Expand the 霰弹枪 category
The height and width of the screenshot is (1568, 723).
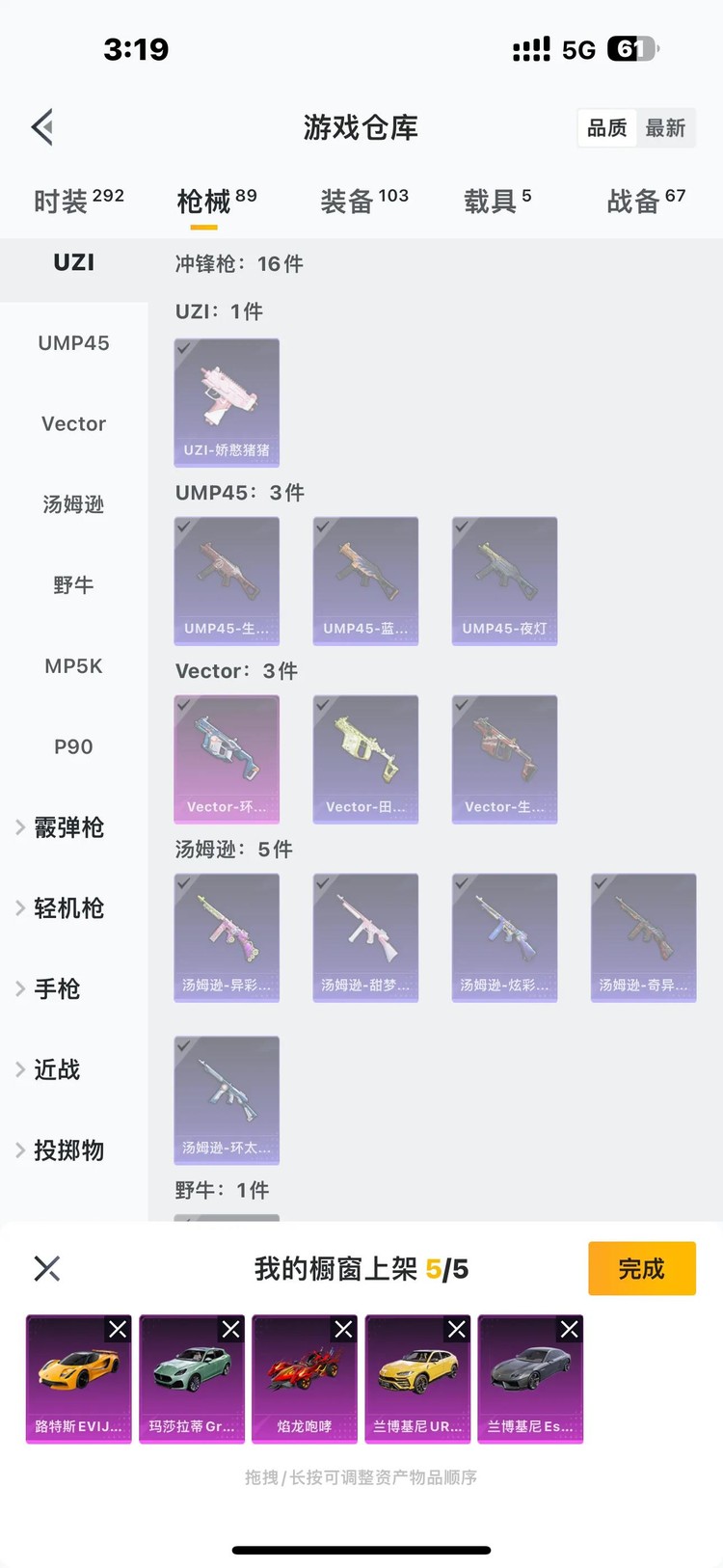tap(67, 827)
